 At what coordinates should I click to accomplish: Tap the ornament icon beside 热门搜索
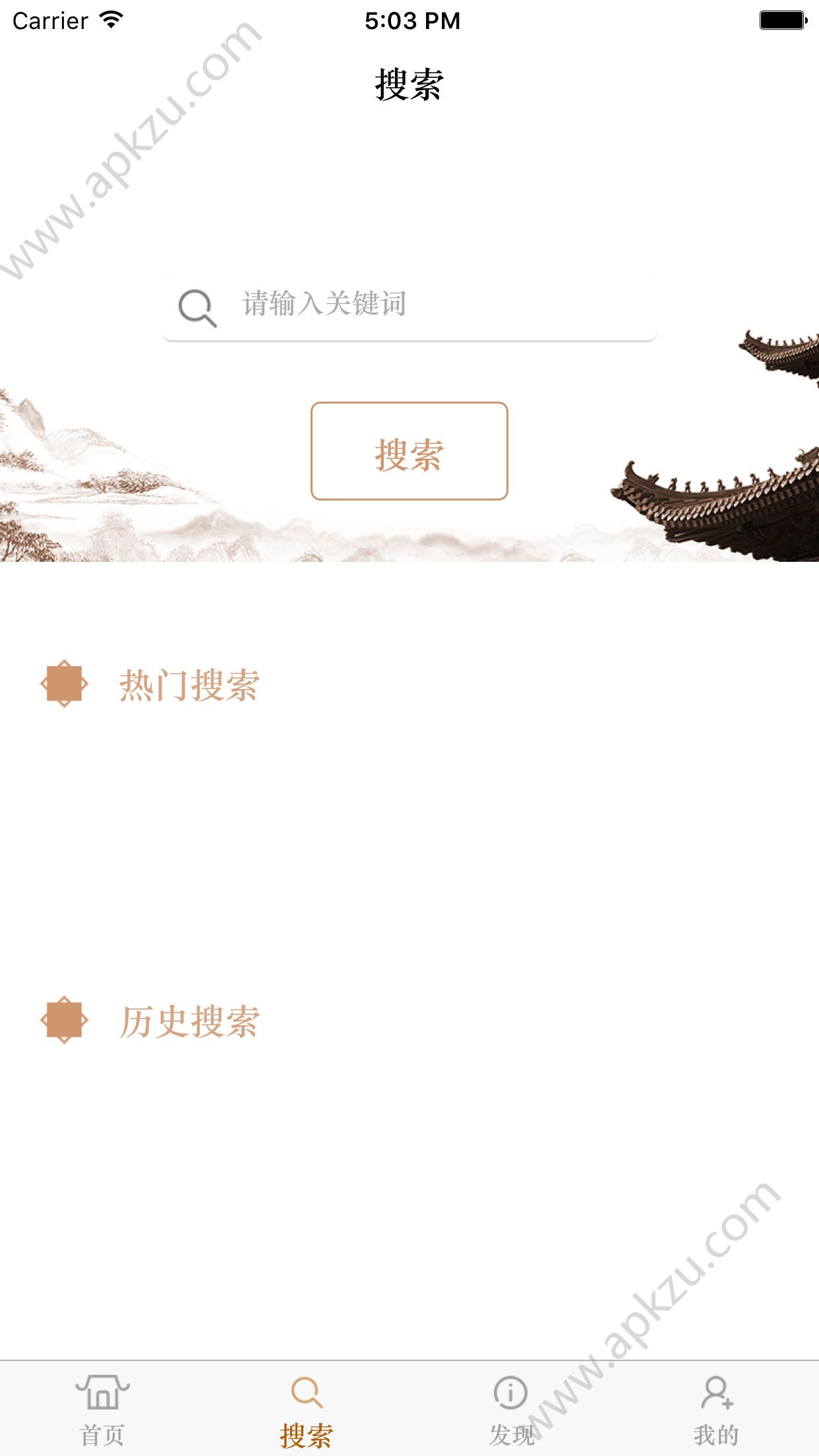(65, 684)
